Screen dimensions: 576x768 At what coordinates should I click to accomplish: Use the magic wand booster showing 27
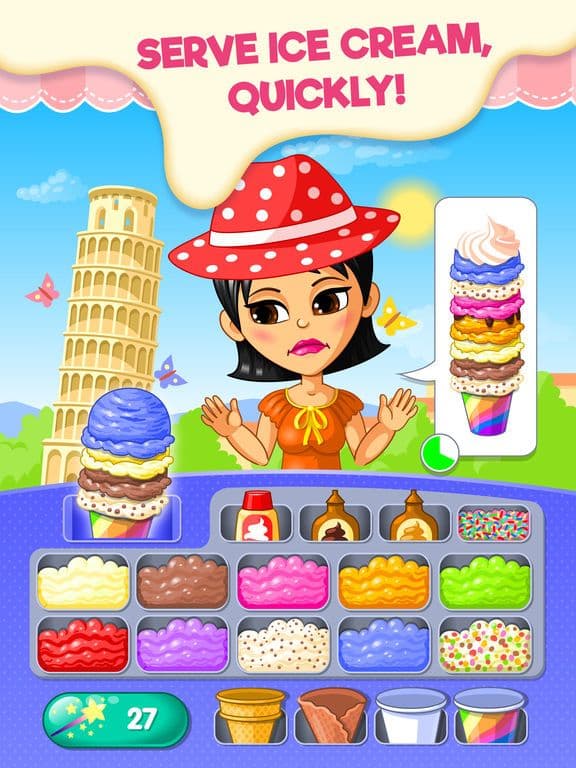pos(116,720)
